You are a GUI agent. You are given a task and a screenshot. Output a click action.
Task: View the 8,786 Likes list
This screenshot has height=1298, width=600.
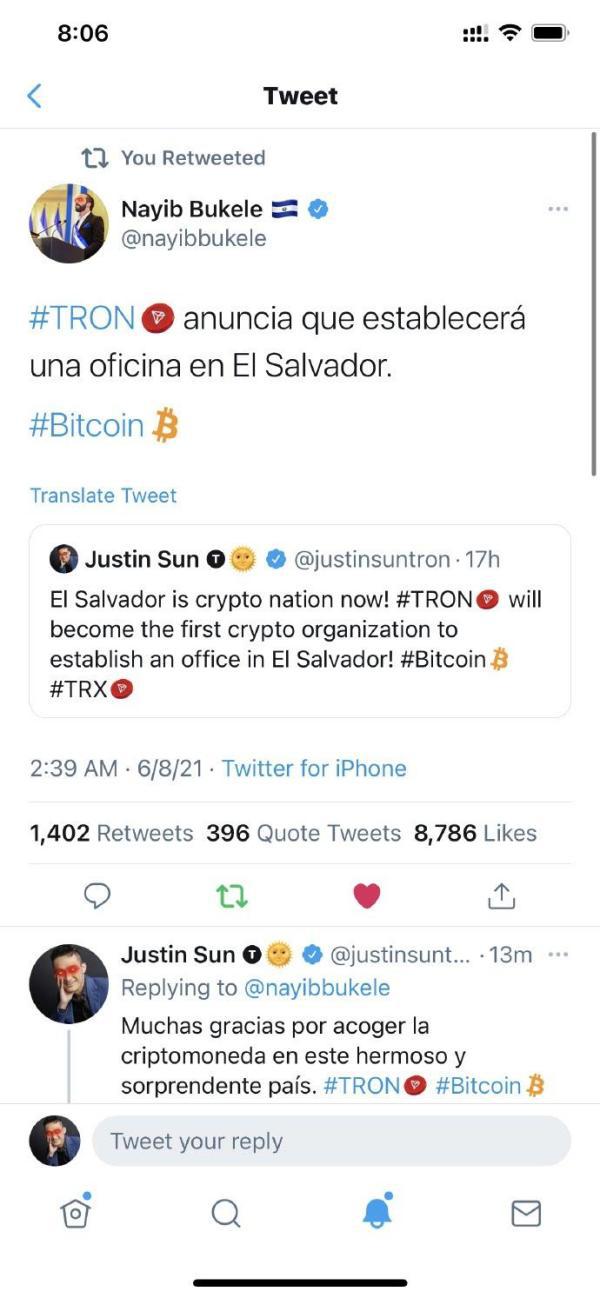click(x=475, y=833)
